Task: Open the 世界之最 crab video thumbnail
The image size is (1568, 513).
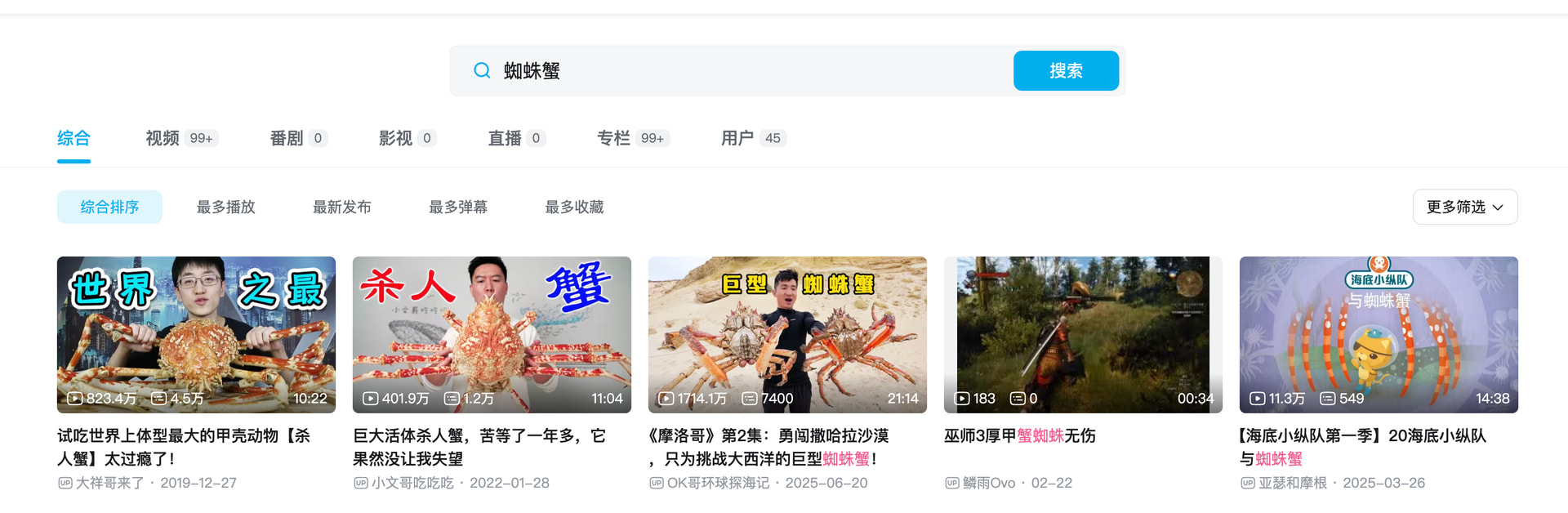Action: point(196,334)
